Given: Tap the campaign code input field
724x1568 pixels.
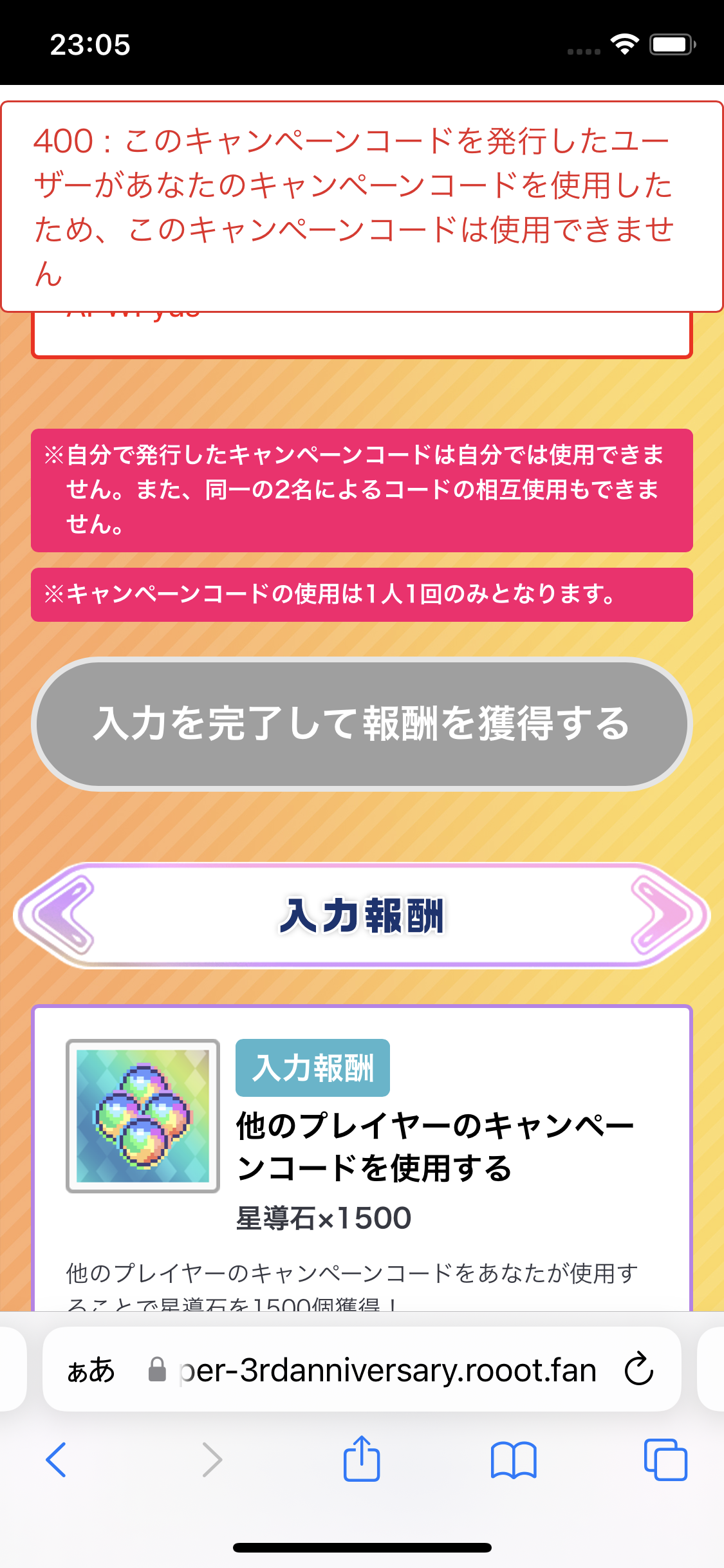Looking at the screenshot, I should pos(362,336).
